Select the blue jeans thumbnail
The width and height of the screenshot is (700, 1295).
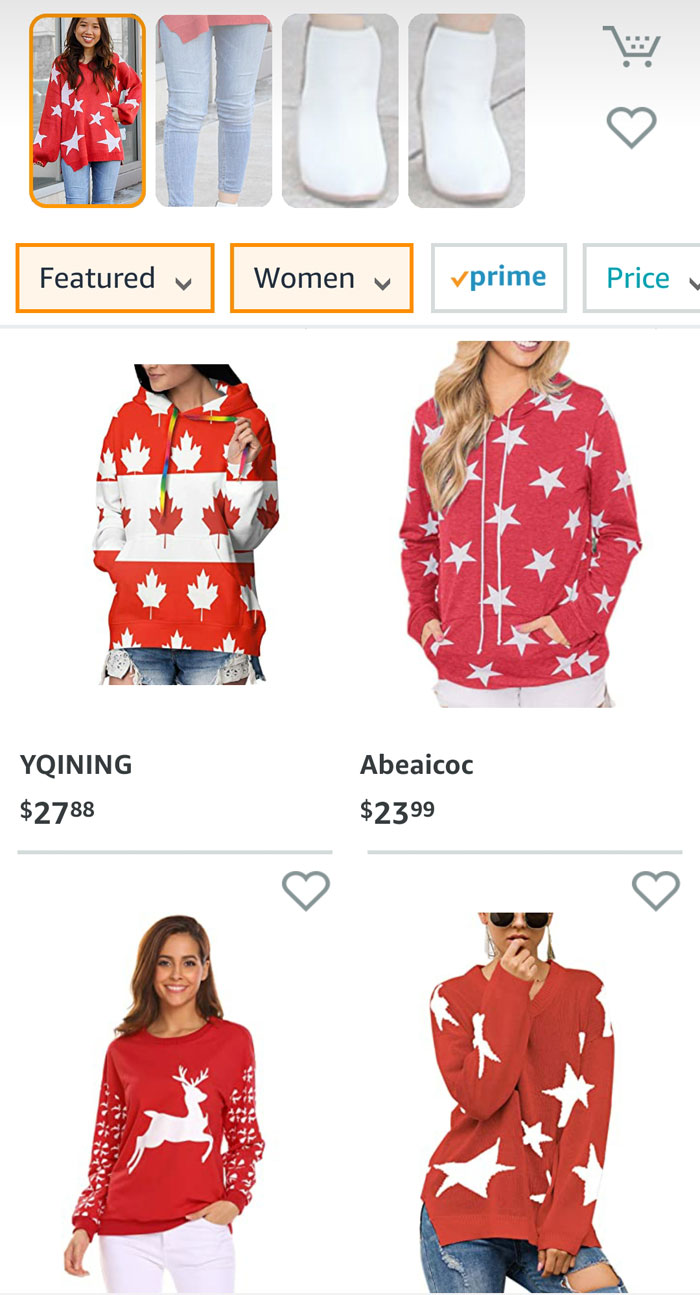213,111
